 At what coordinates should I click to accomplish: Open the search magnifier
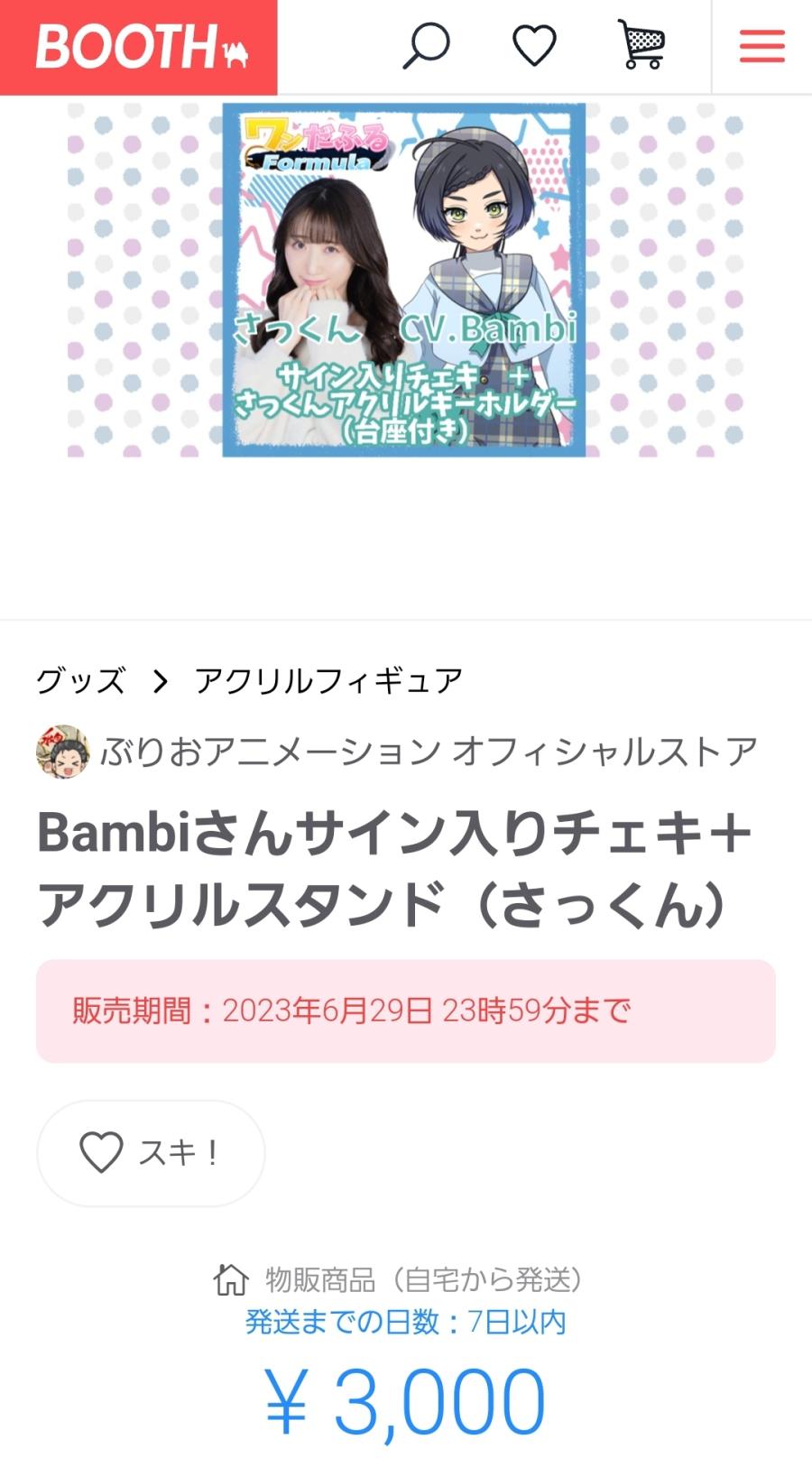(x=426, y=45)
